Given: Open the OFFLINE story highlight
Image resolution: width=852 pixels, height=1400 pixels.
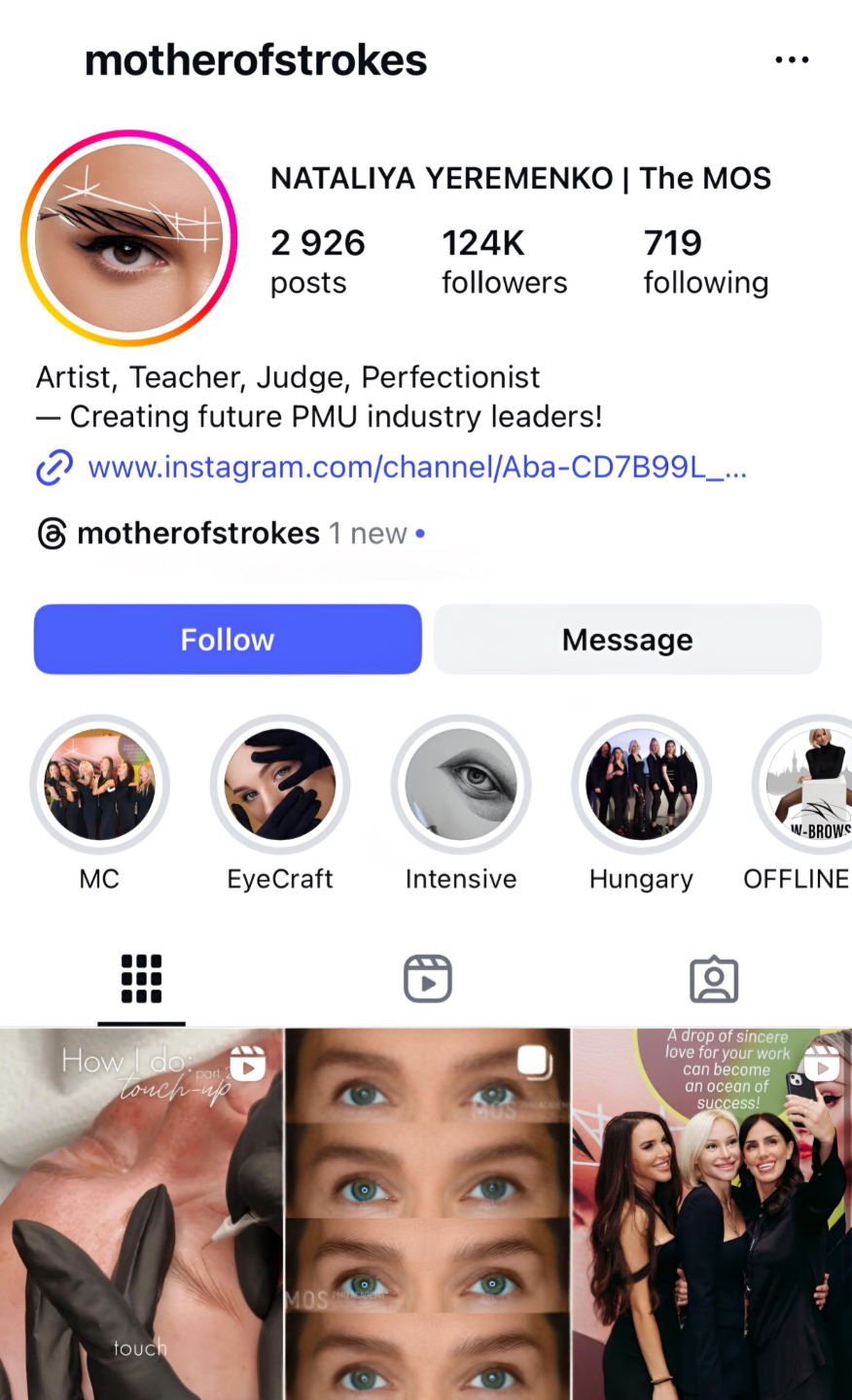Looking at the screenshot, I should (807, 785).
